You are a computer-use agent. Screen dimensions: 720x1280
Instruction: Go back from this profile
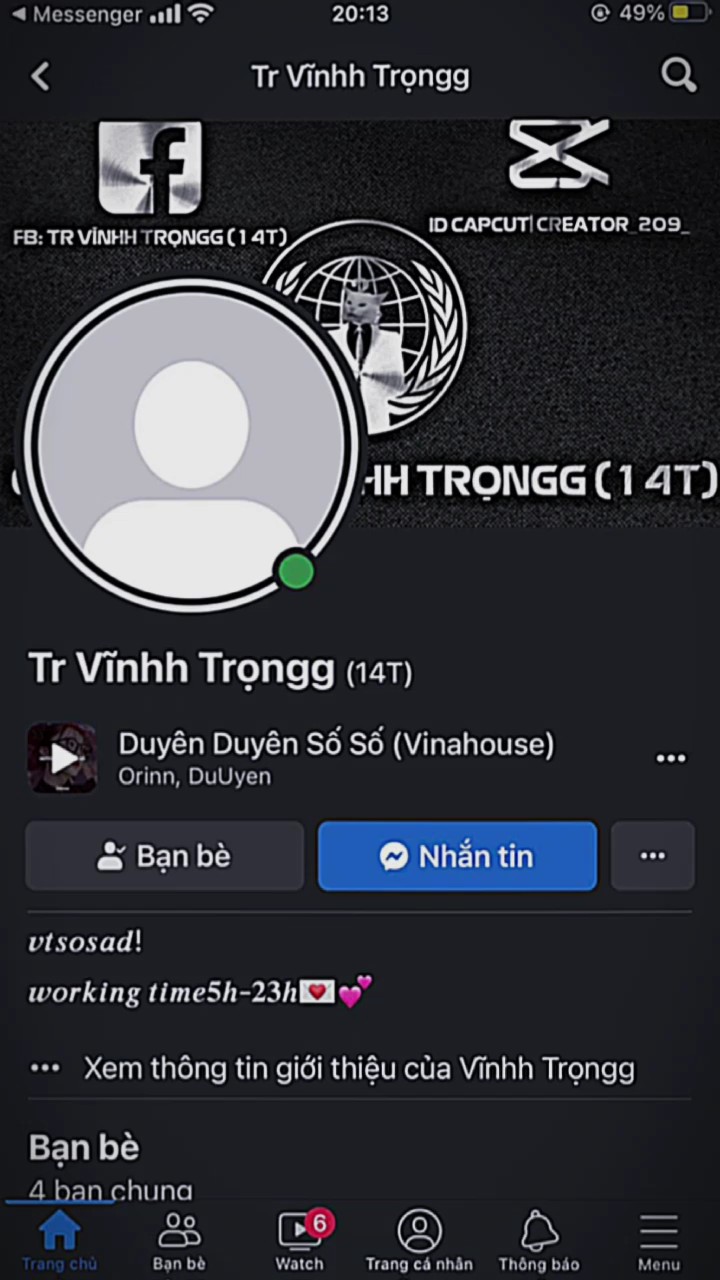40,76
